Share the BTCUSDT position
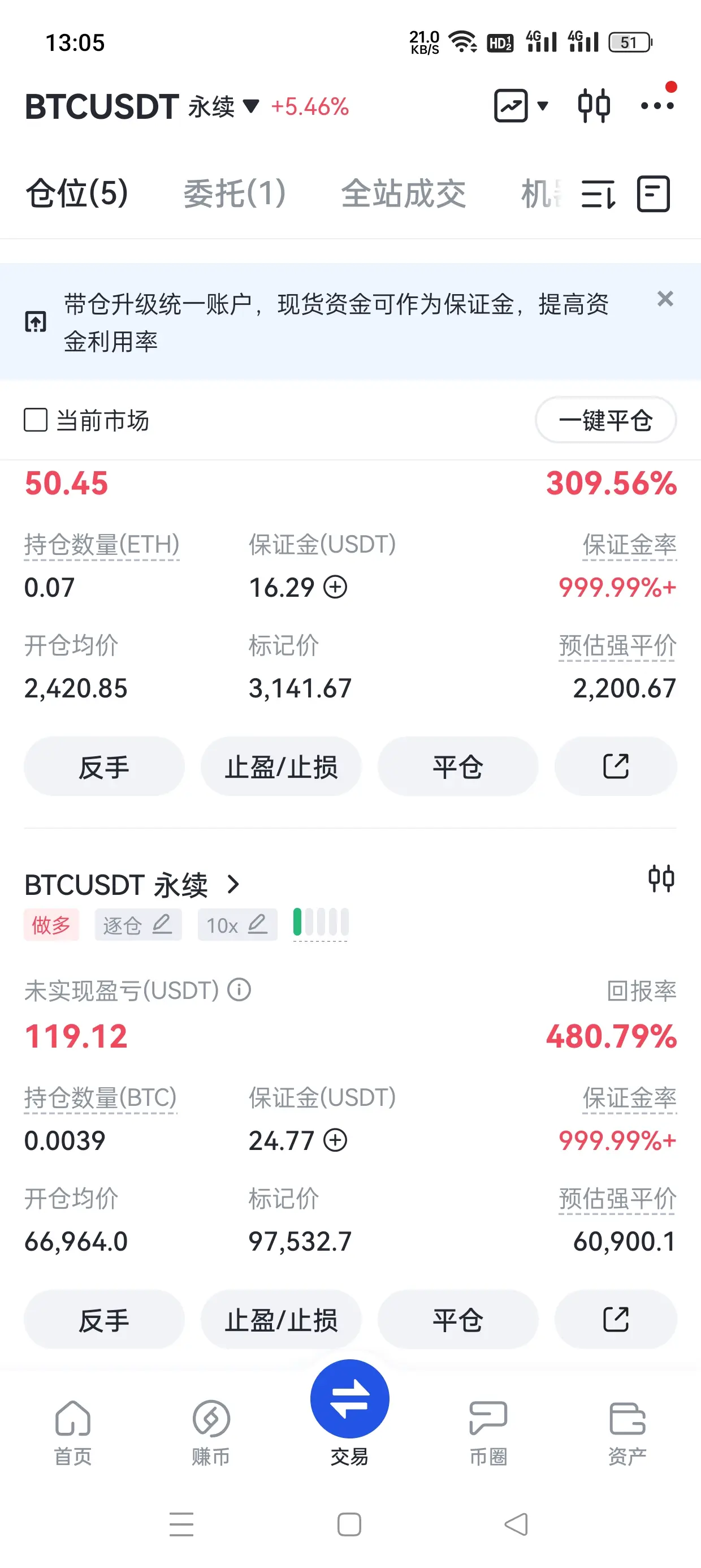Viewport: 701px width, 1568px height. coord(615,1320)
